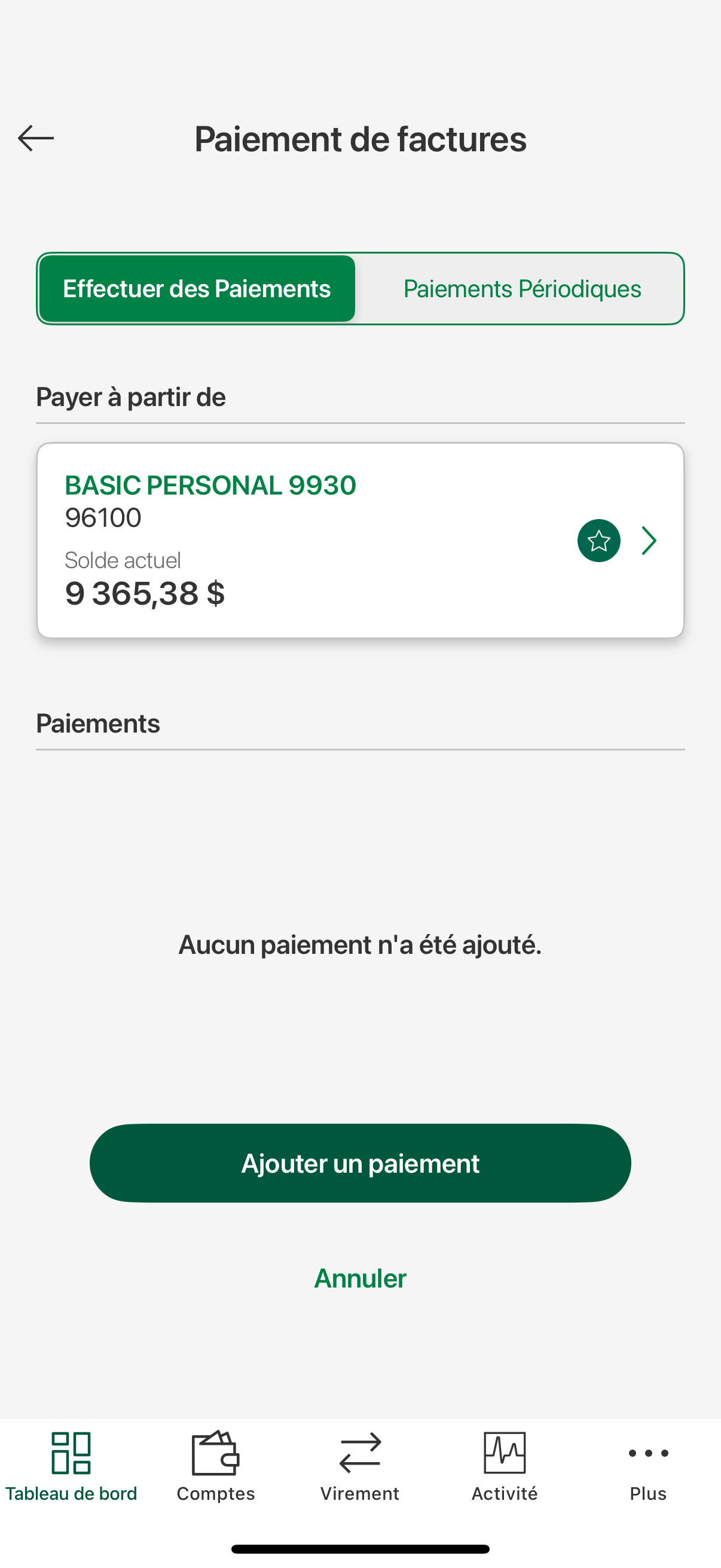This screenshot has height=1568, width=721.
Task: Cancel with the Annuler link
Action: point(360,1279)
